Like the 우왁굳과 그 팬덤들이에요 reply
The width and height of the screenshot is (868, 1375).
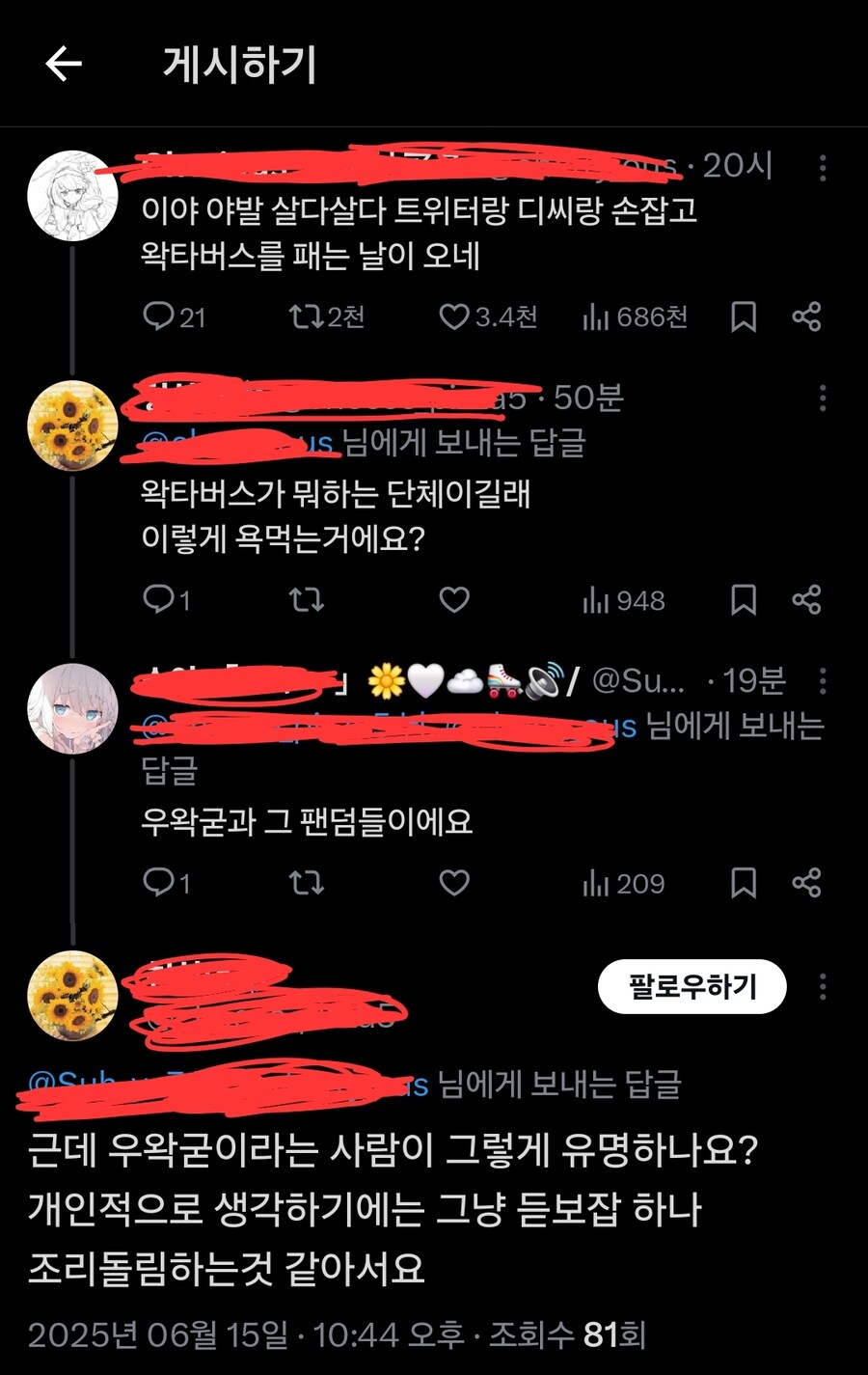click(454, 883)
